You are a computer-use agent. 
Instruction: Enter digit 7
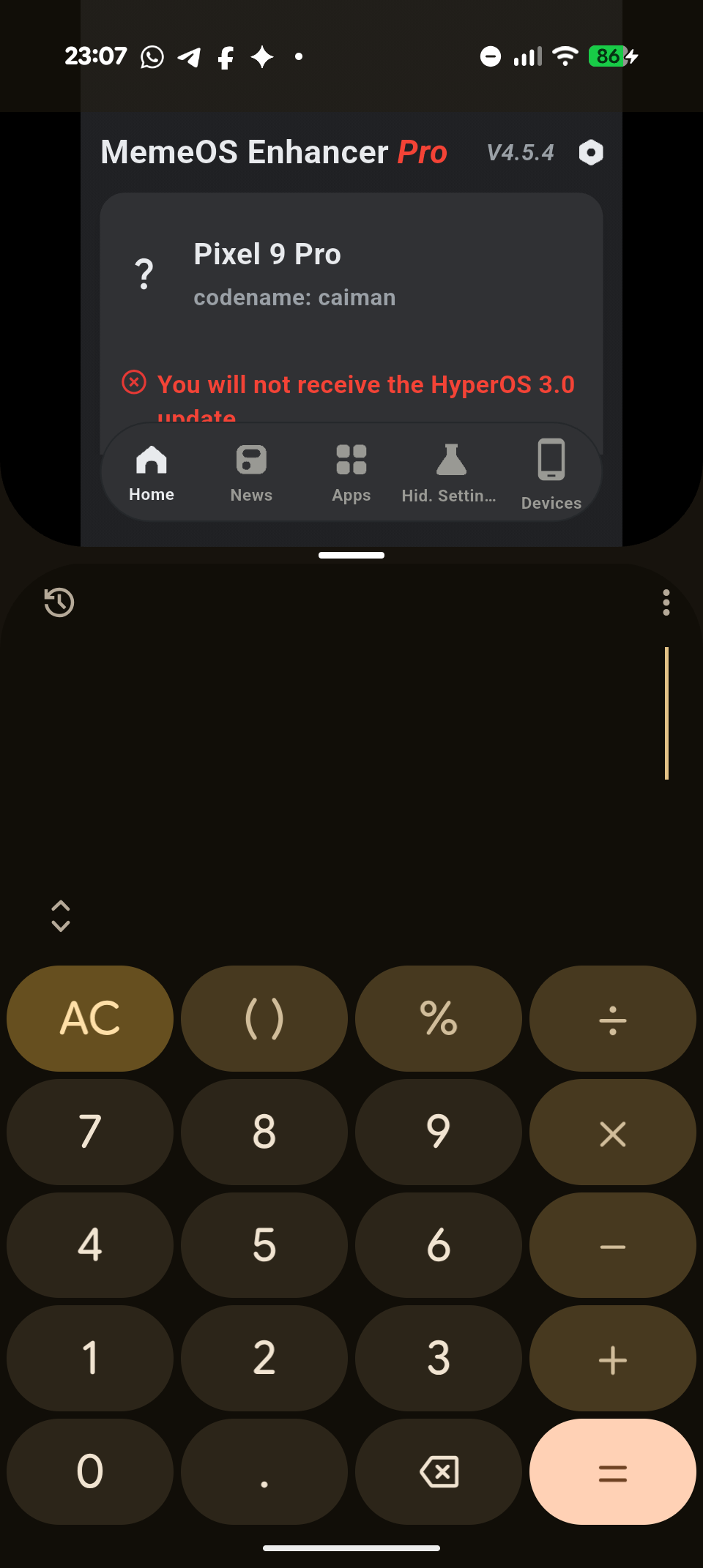coord(90,1132)
